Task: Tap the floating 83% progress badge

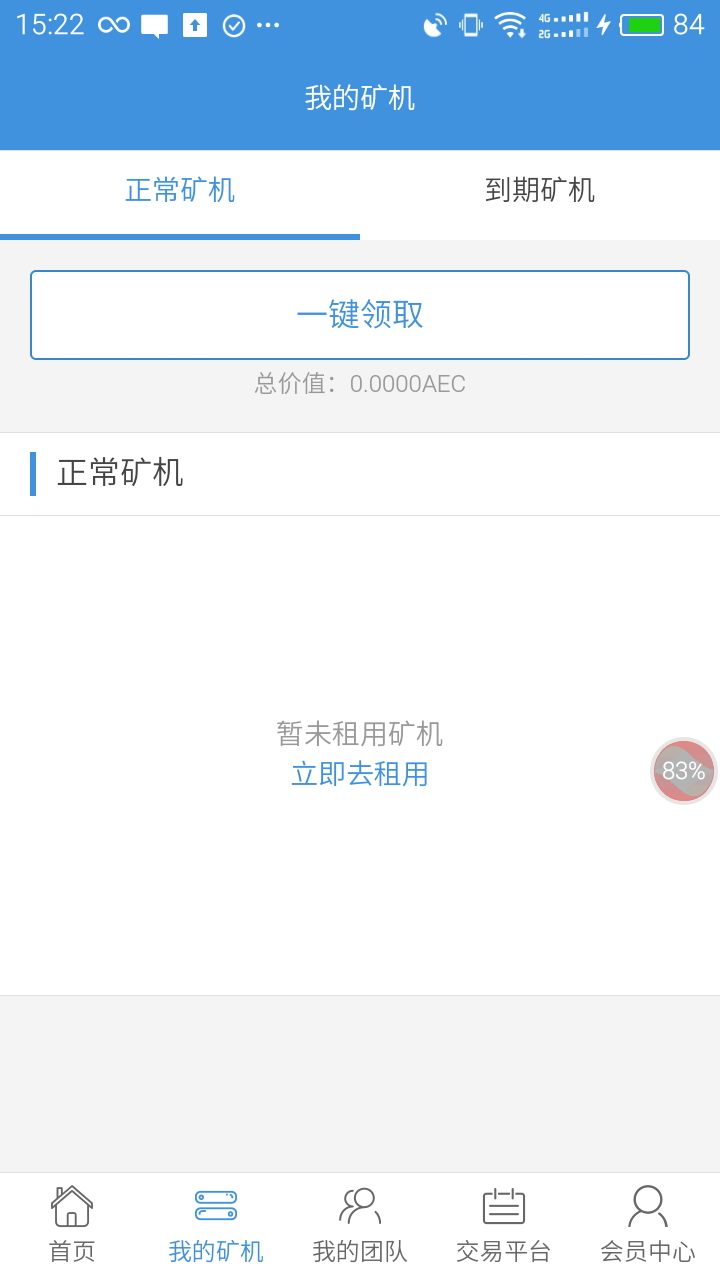Action: click(683, 770)
